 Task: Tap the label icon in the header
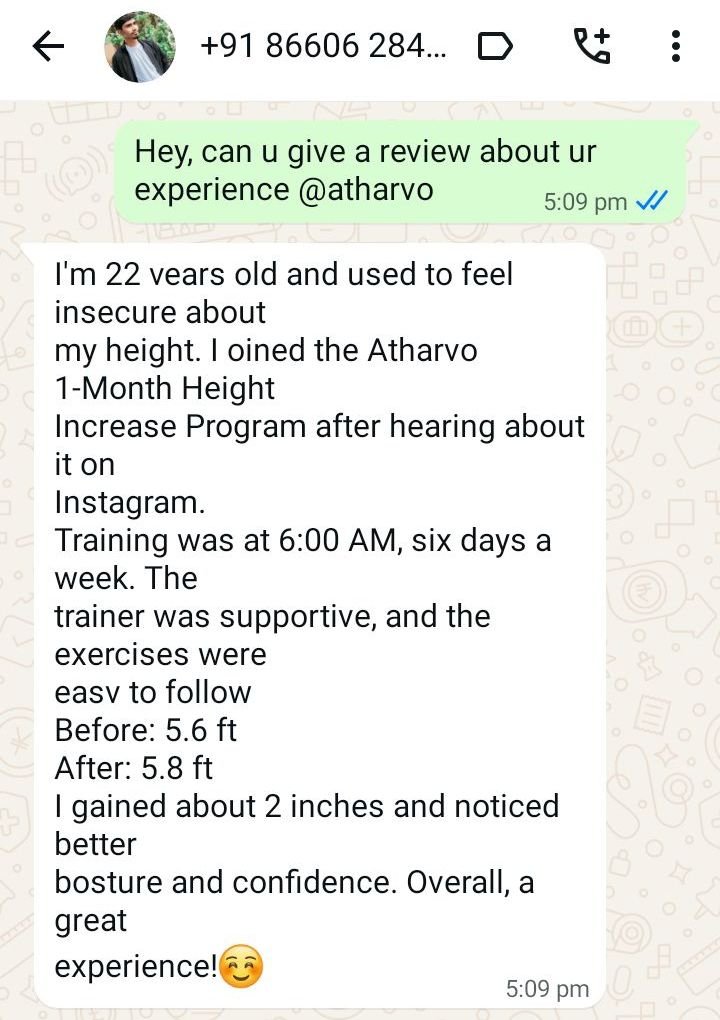pos(496,46)
